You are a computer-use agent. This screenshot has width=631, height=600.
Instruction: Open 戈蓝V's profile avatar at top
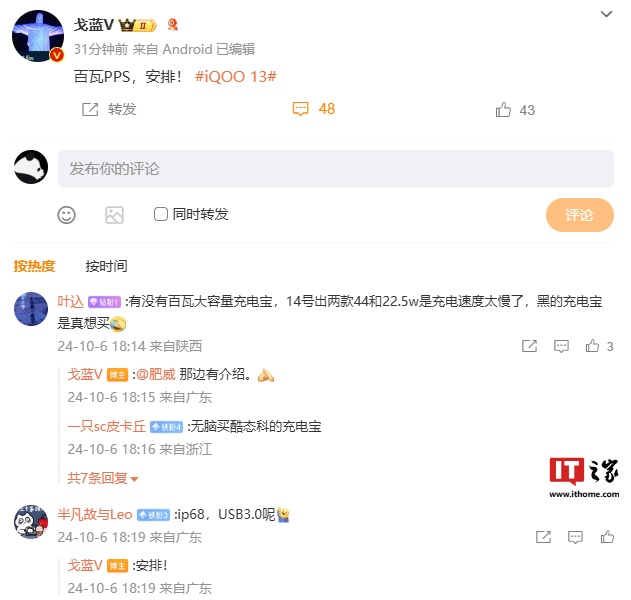coord(38,37)
